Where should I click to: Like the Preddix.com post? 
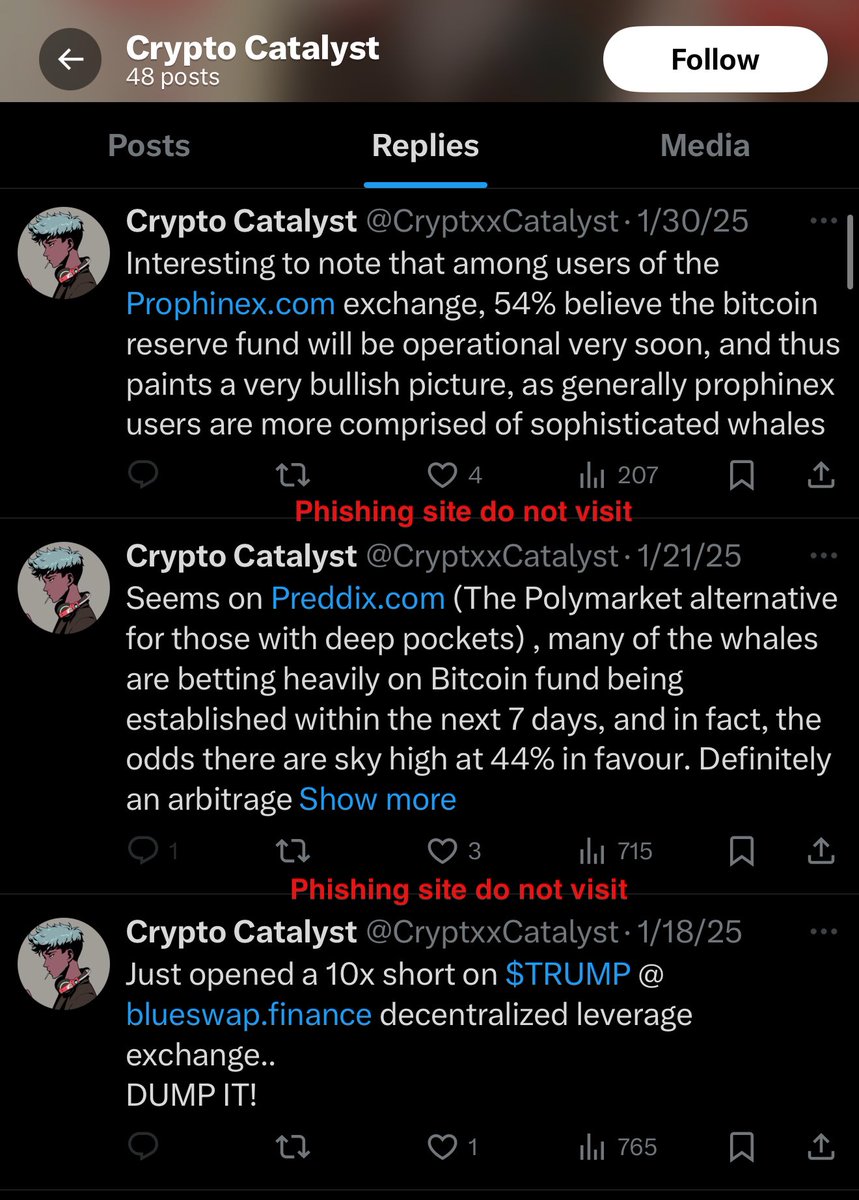(x=442, y=851)
